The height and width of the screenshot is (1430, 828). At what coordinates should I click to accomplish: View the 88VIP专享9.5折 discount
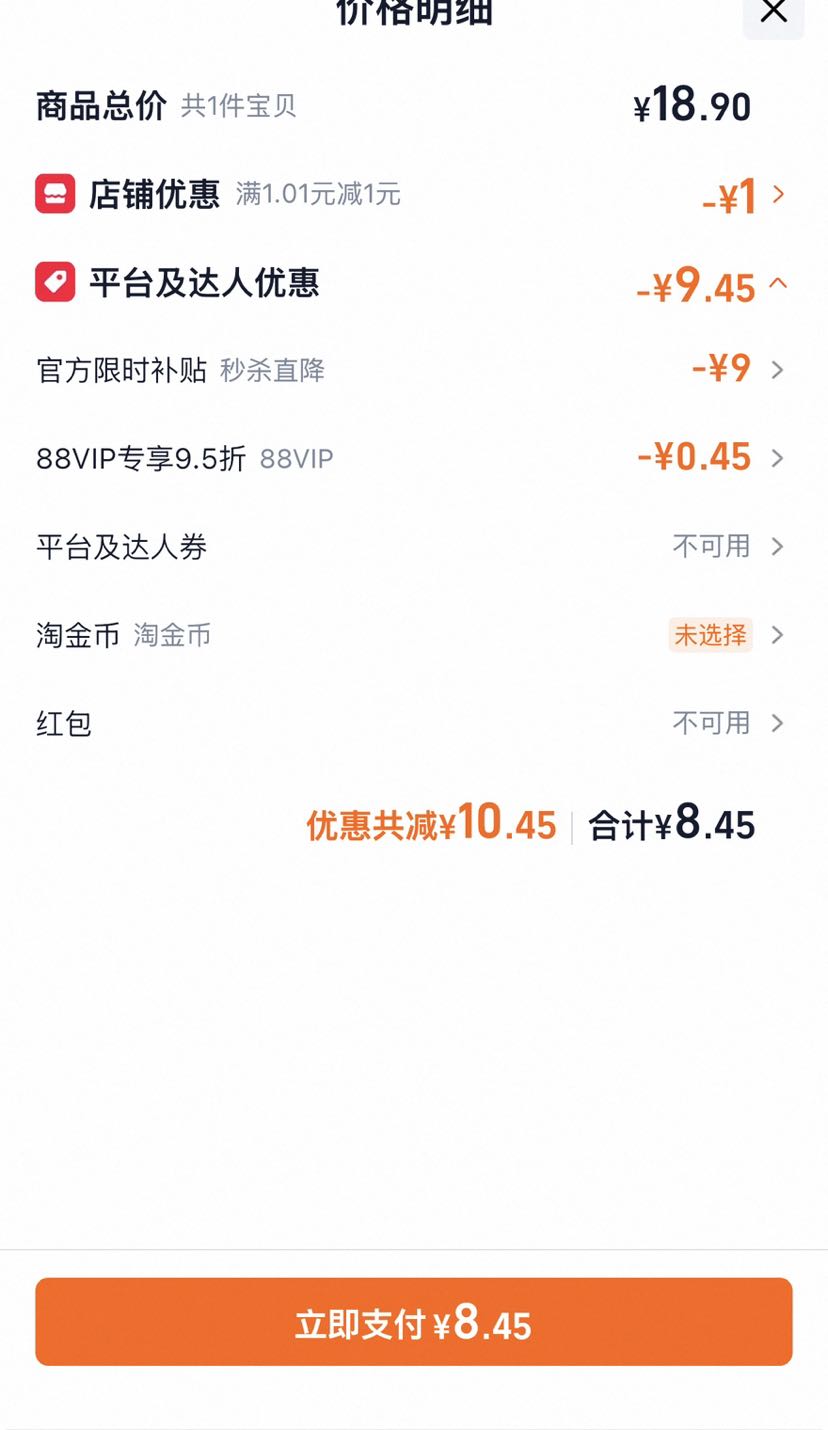(413, 458)
